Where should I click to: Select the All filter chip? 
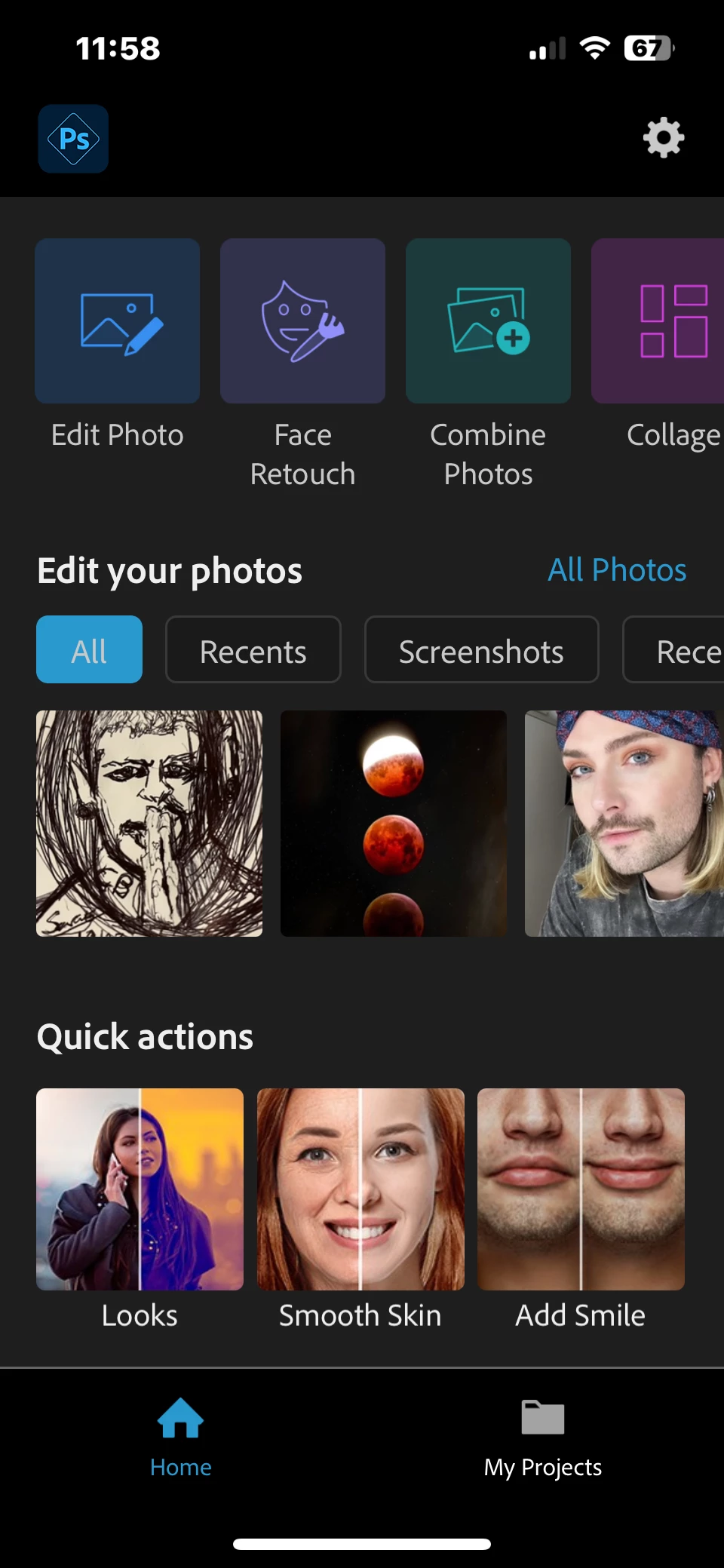pyautogui.click(x=89, y=650)
